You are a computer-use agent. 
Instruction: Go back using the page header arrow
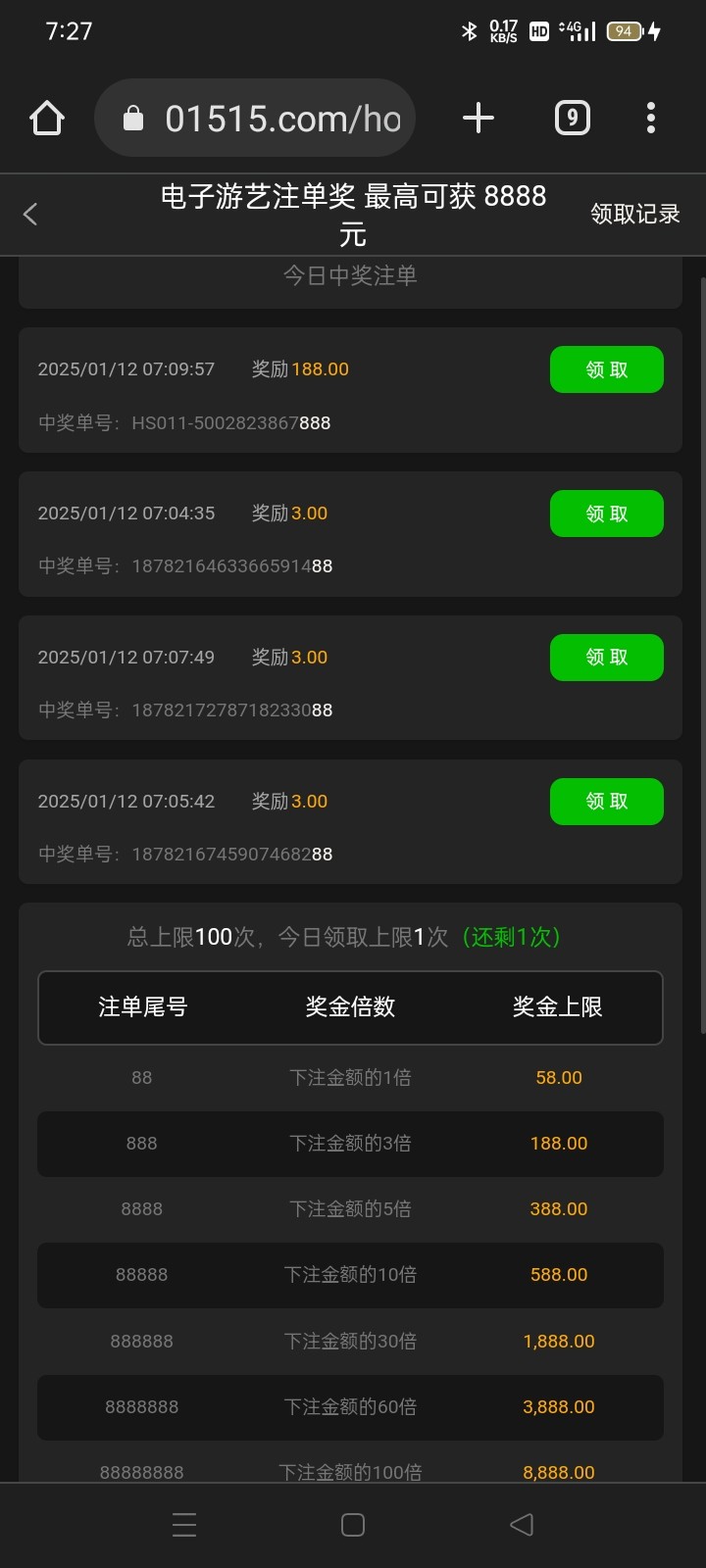click(x=30, y=214)
